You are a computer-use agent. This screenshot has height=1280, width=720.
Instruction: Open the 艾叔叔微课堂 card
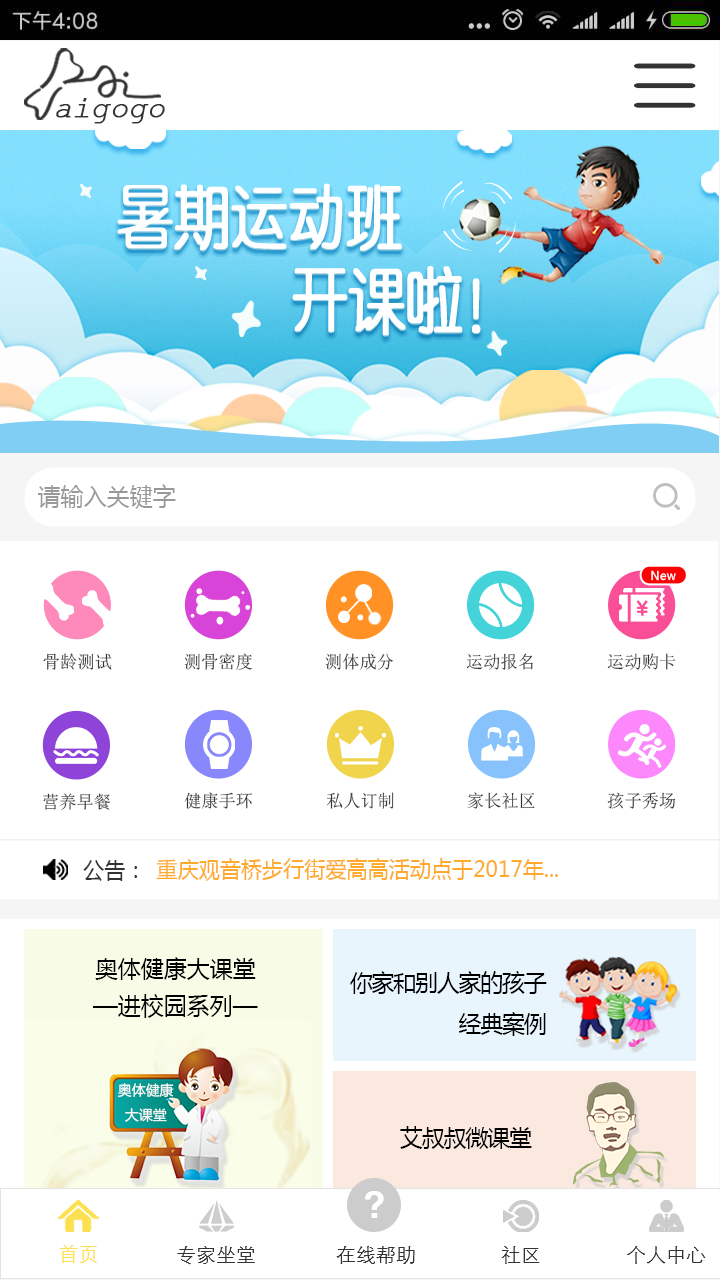pyautogui.click(x=514, y=1130)
